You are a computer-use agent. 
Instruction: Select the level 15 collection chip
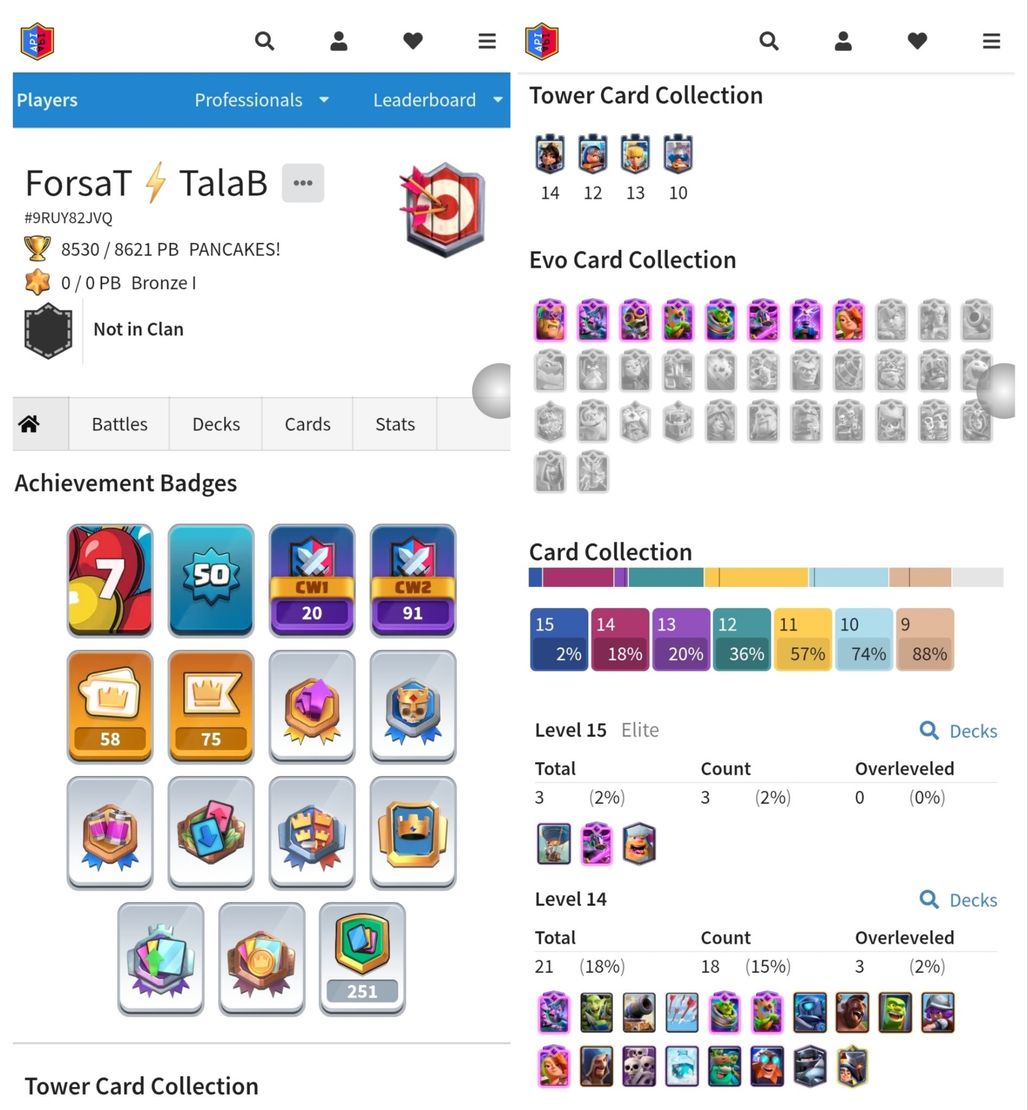pyautogui.click(x=558, y=639)
